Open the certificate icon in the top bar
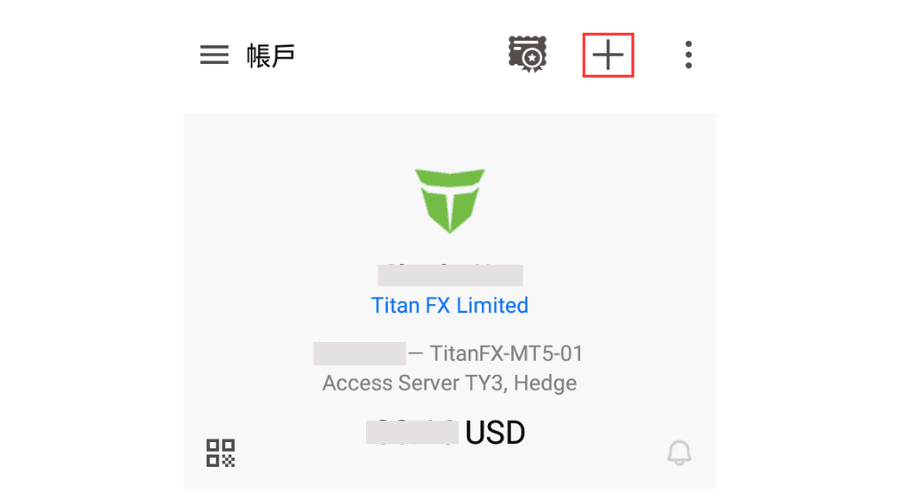This screenshot has width=900, height=500. (527, 54)
